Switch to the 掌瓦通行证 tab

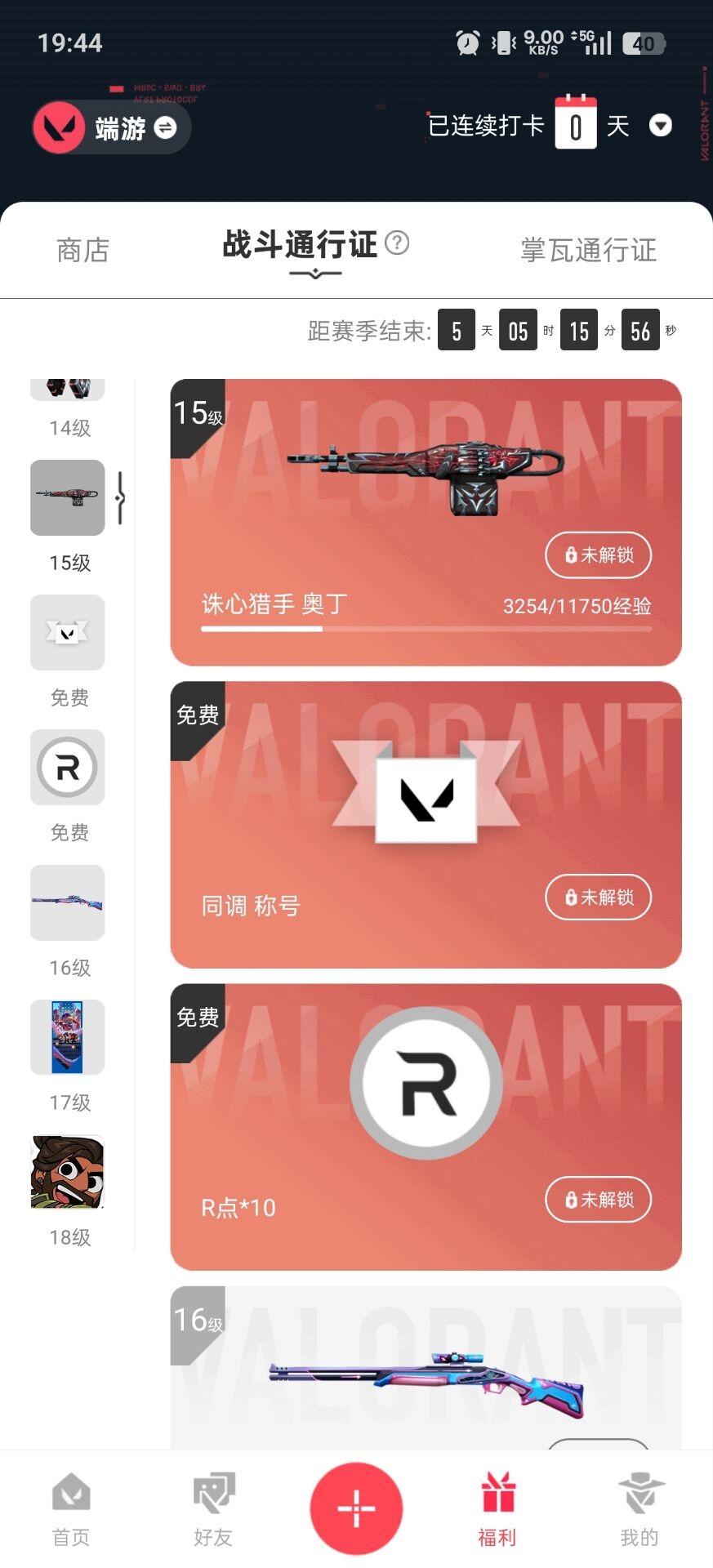point(588,250)
